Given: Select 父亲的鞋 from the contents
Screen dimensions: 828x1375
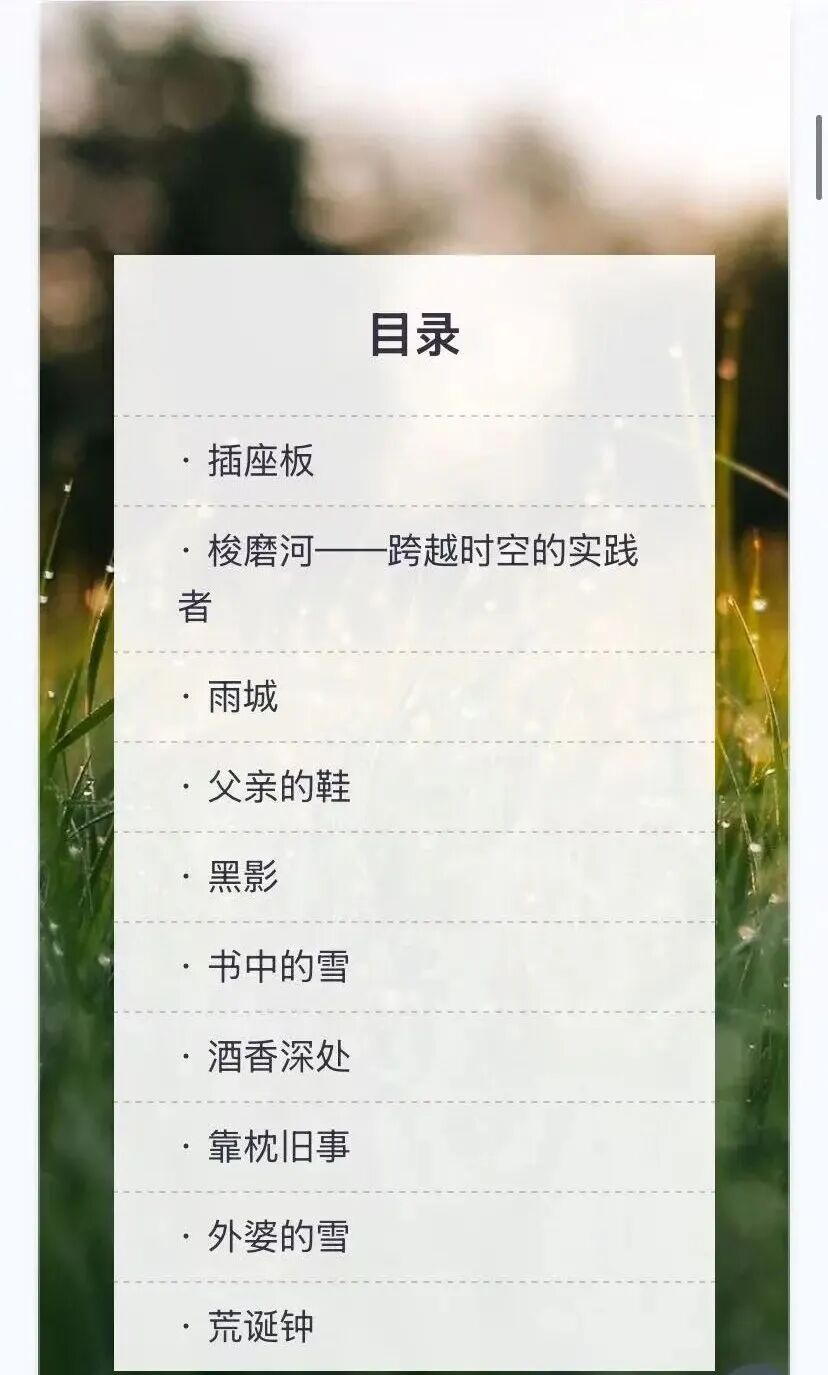Looking at the screenshot, I should 278,787.
